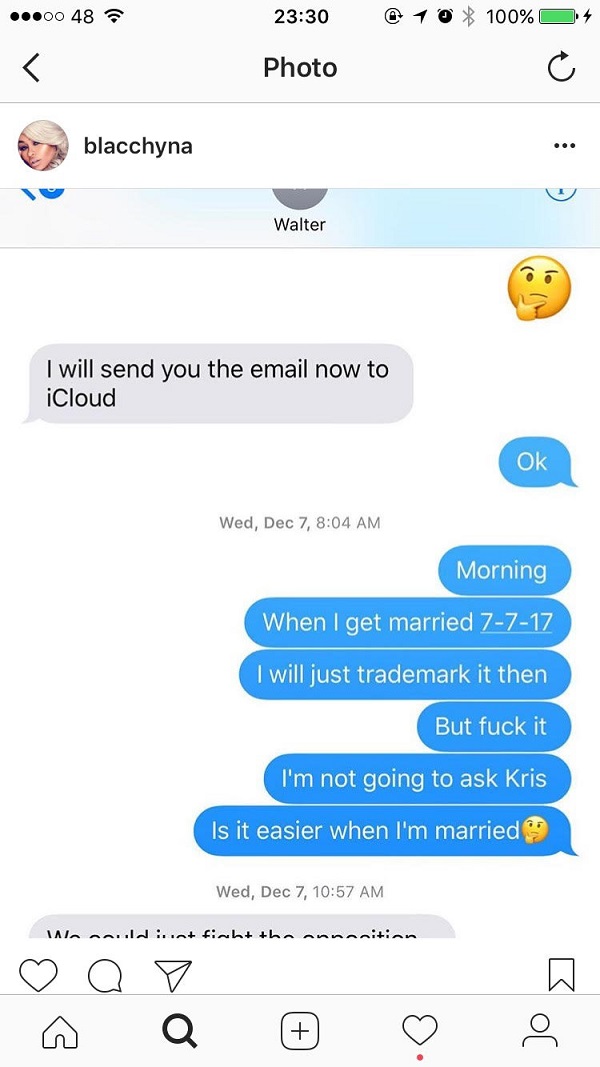Open blacchyna's profile picture
Viewport: 600px width, 1067px height.
click(x=43, y=146)
